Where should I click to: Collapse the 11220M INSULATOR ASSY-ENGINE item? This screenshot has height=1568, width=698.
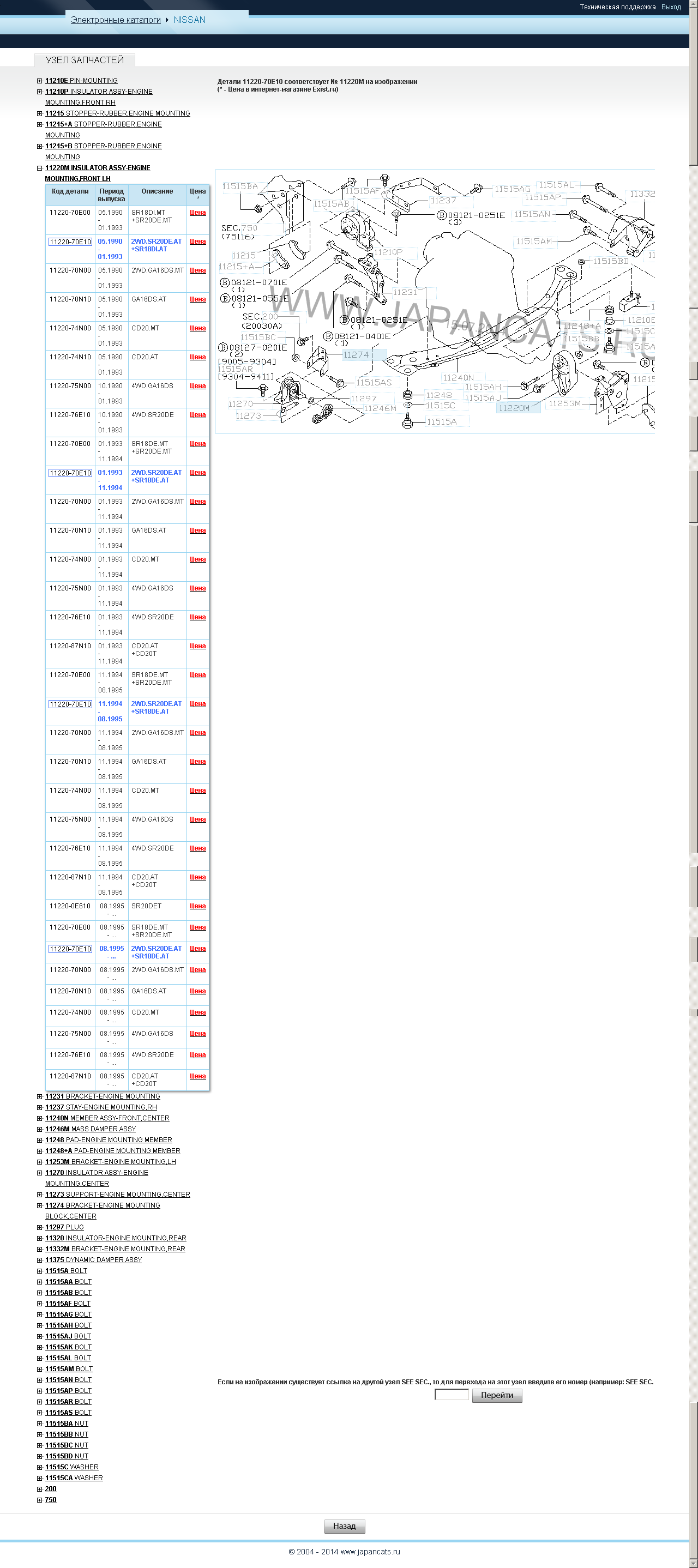click(40, 168)
